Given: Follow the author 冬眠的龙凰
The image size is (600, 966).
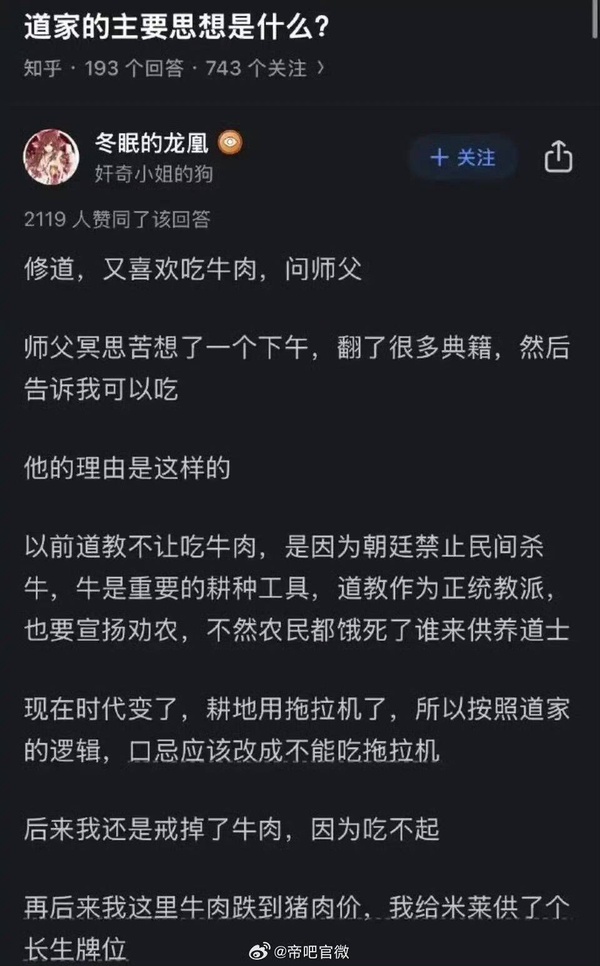Looking at the screenshot, I should [462, 158].
